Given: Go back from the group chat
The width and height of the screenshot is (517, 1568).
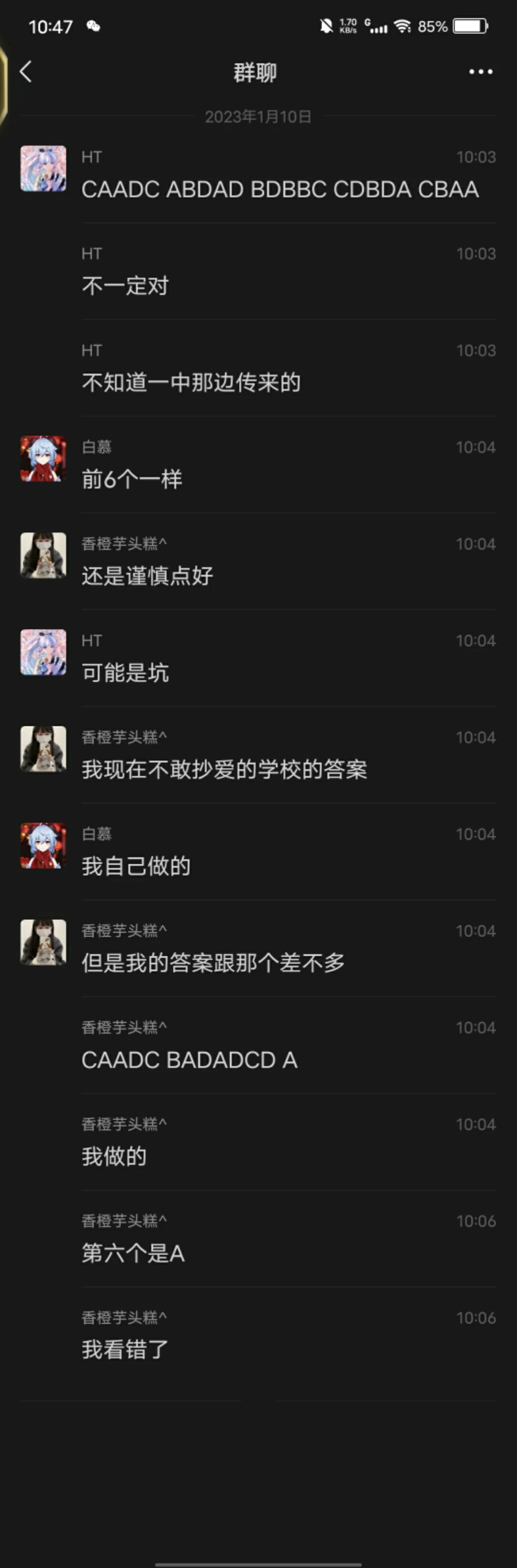Looking at the screenshot, I should click(25, 72).
